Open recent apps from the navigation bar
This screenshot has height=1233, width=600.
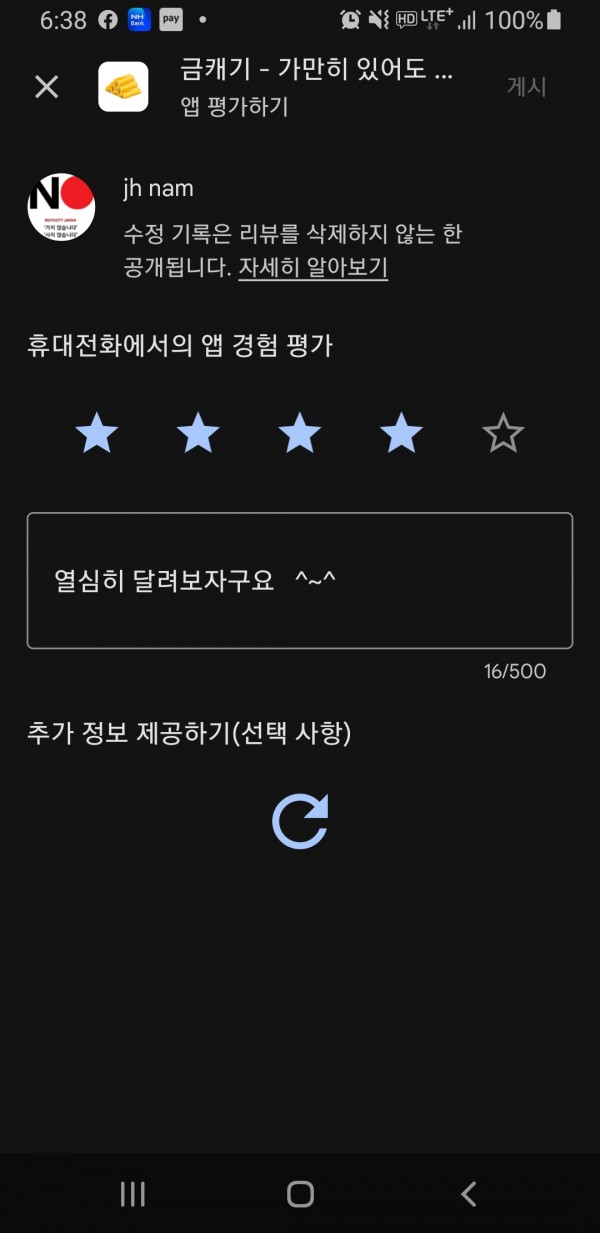coord(132,1193)
